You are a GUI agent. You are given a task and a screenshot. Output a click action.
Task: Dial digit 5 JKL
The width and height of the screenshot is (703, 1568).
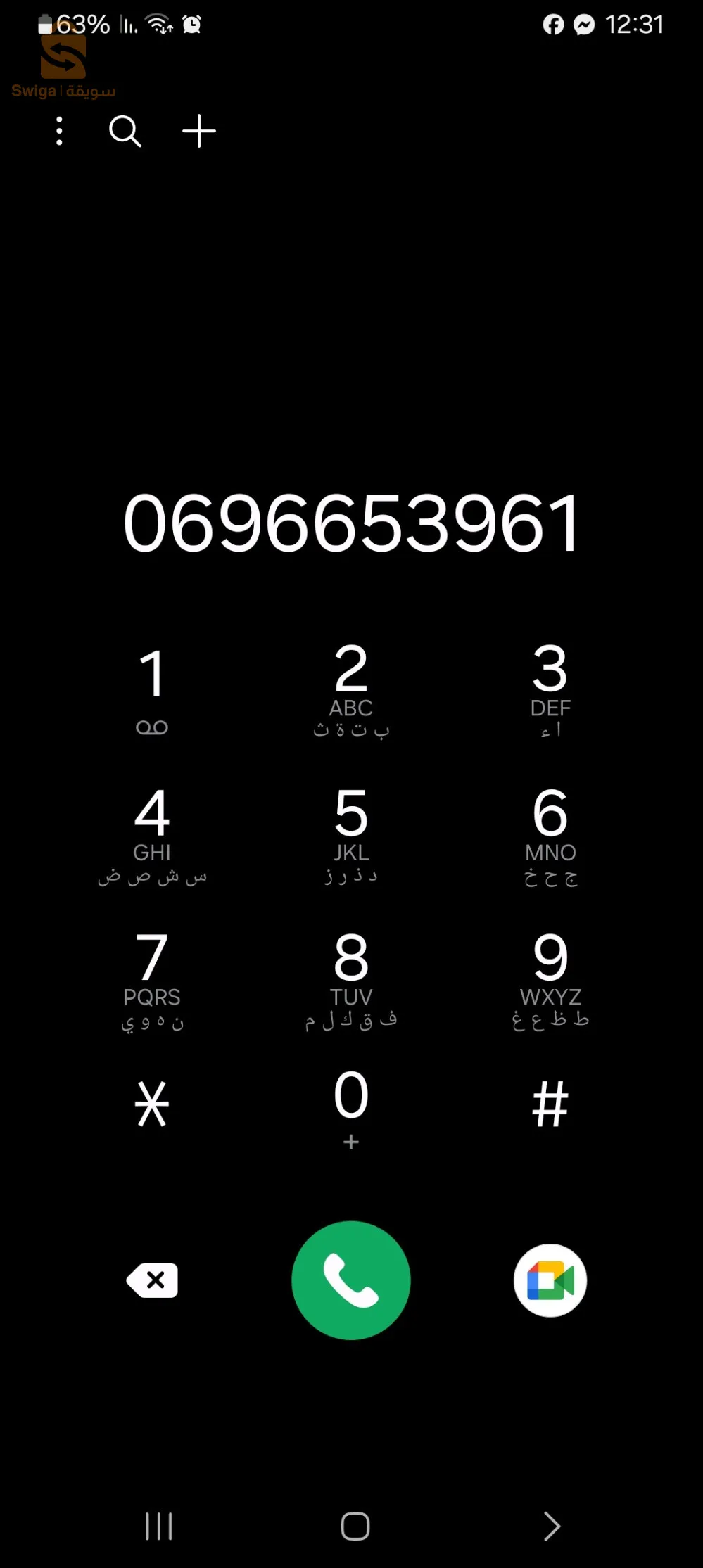(351, 834)
